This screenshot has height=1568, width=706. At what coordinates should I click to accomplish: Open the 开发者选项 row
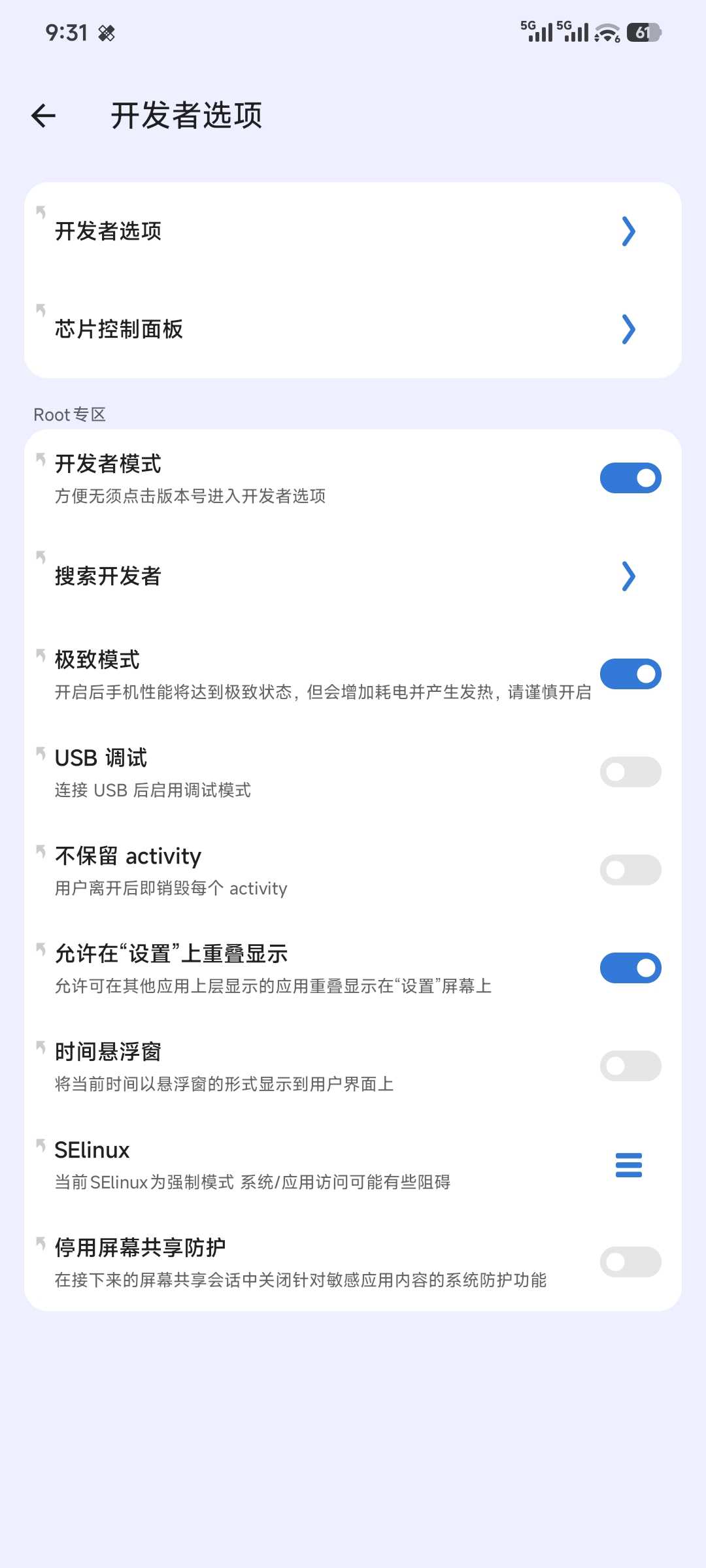point(353,231)
